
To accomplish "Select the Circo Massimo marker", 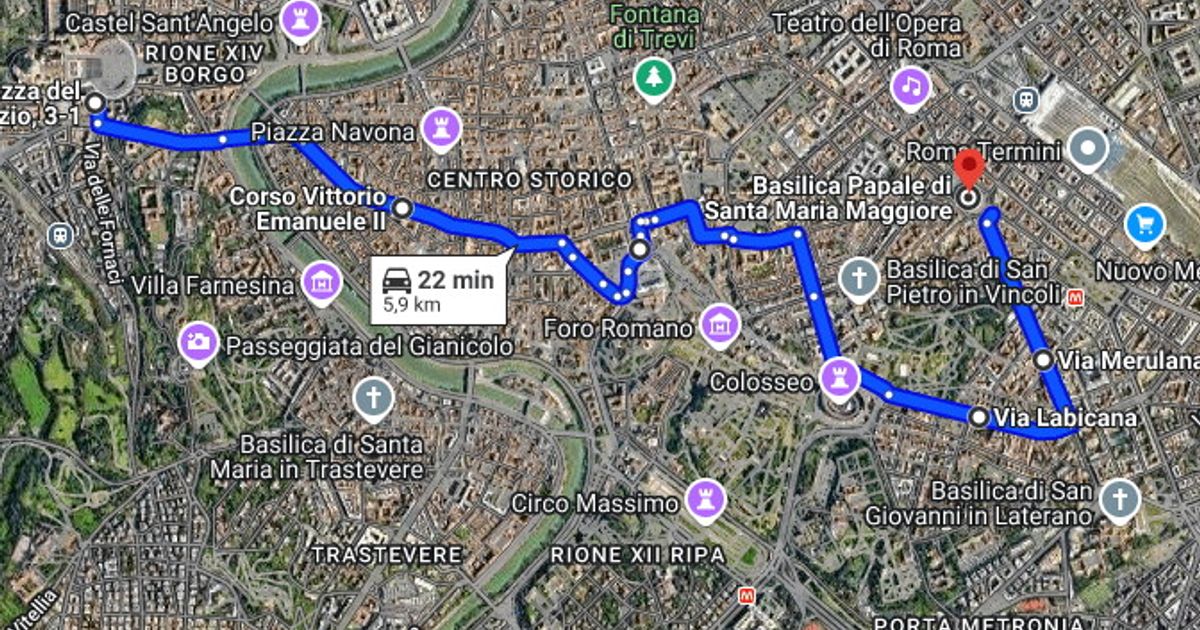I will coord(705,498).
